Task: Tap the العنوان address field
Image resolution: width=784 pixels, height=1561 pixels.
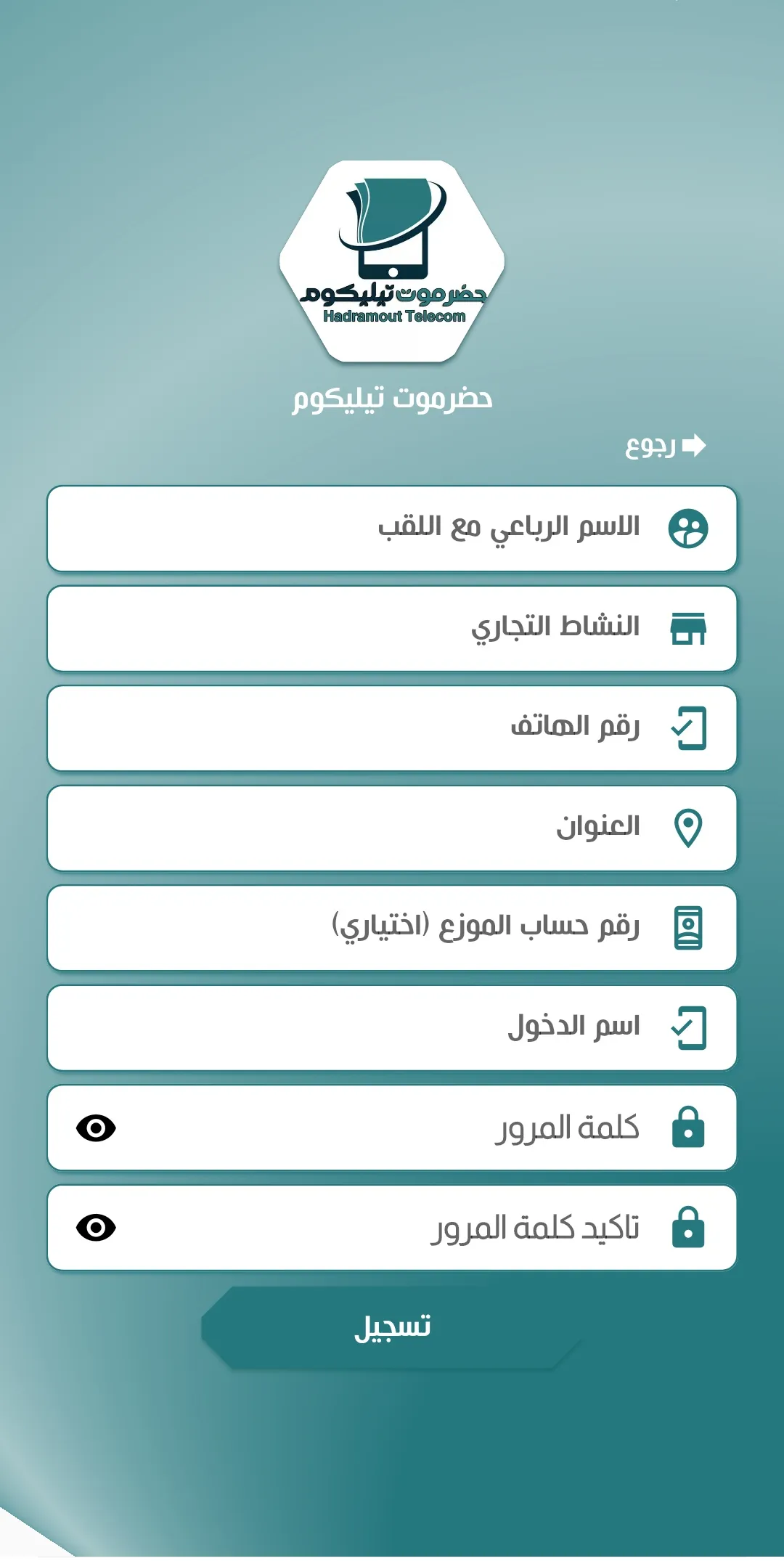Action: [x=392, y=828]
